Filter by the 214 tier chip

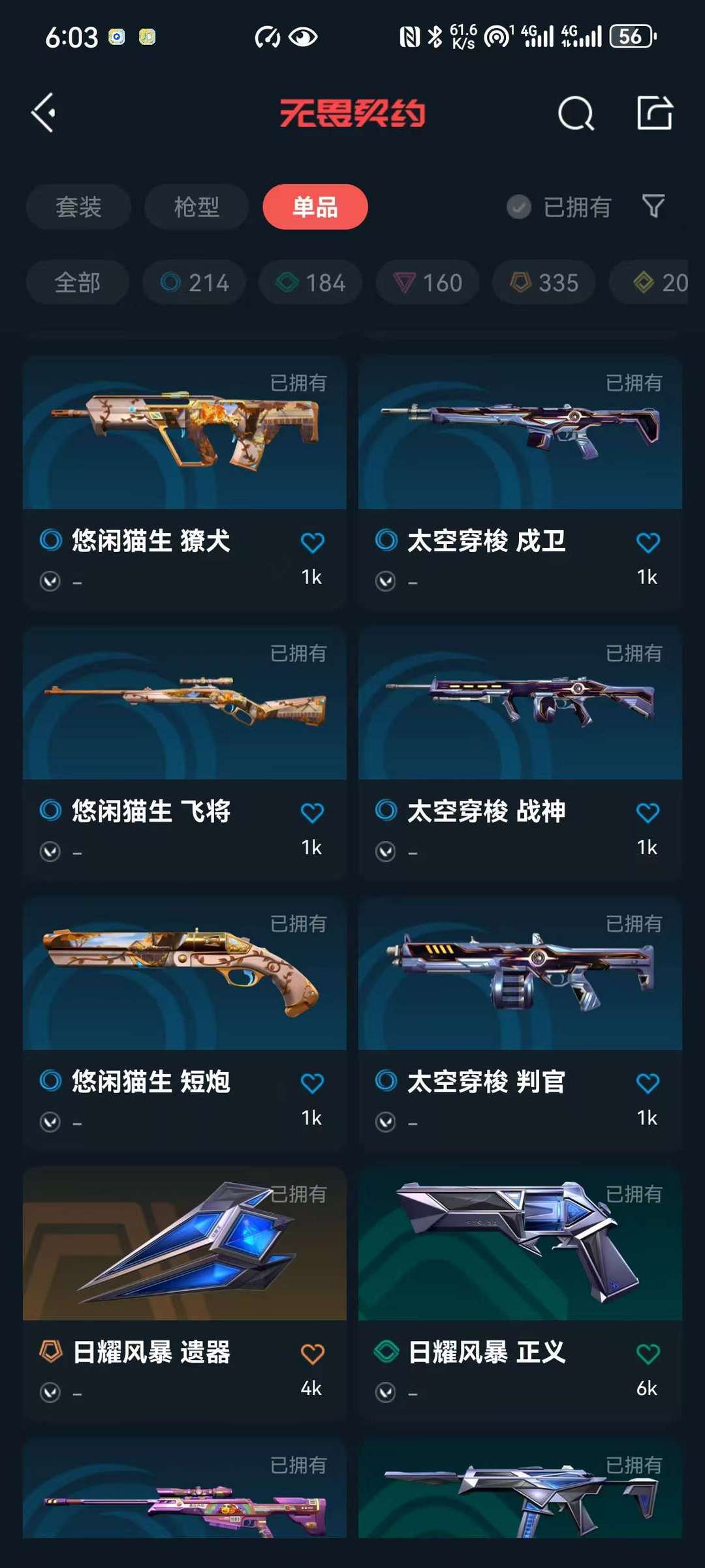coord(195,283)
